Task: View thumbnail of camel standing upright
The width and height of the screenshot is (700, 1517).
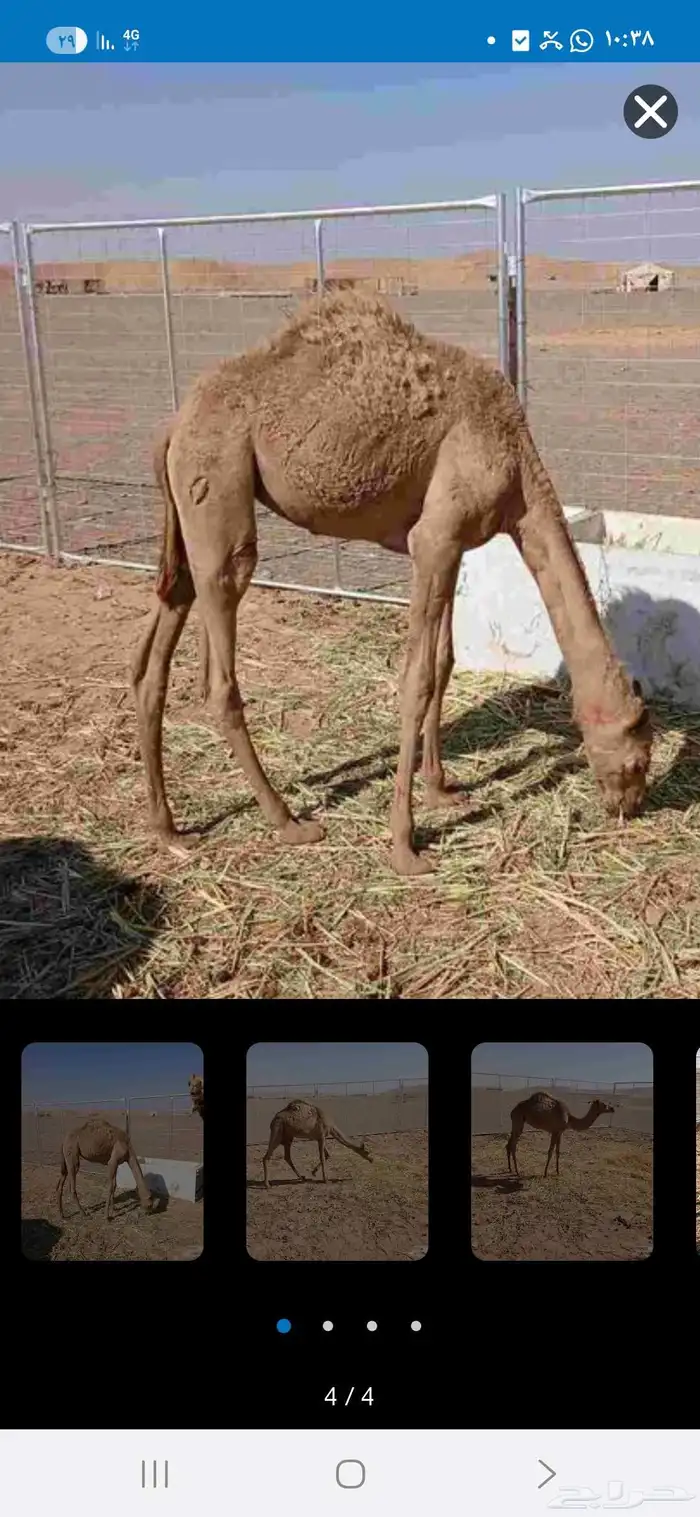Action: pyautogui.click(x=562, y=1151)
